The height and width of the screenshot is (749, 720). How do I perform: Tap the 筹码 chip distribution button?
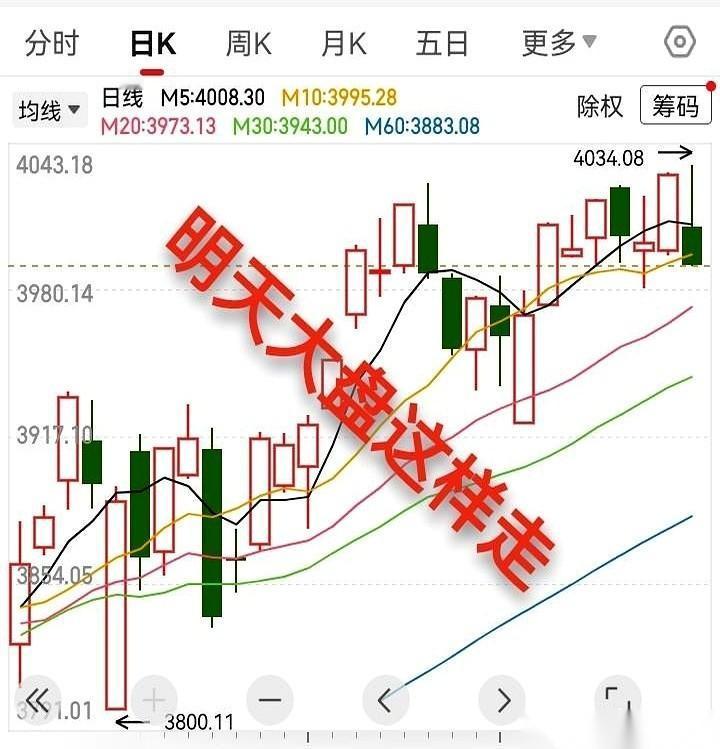pos(677,106)
